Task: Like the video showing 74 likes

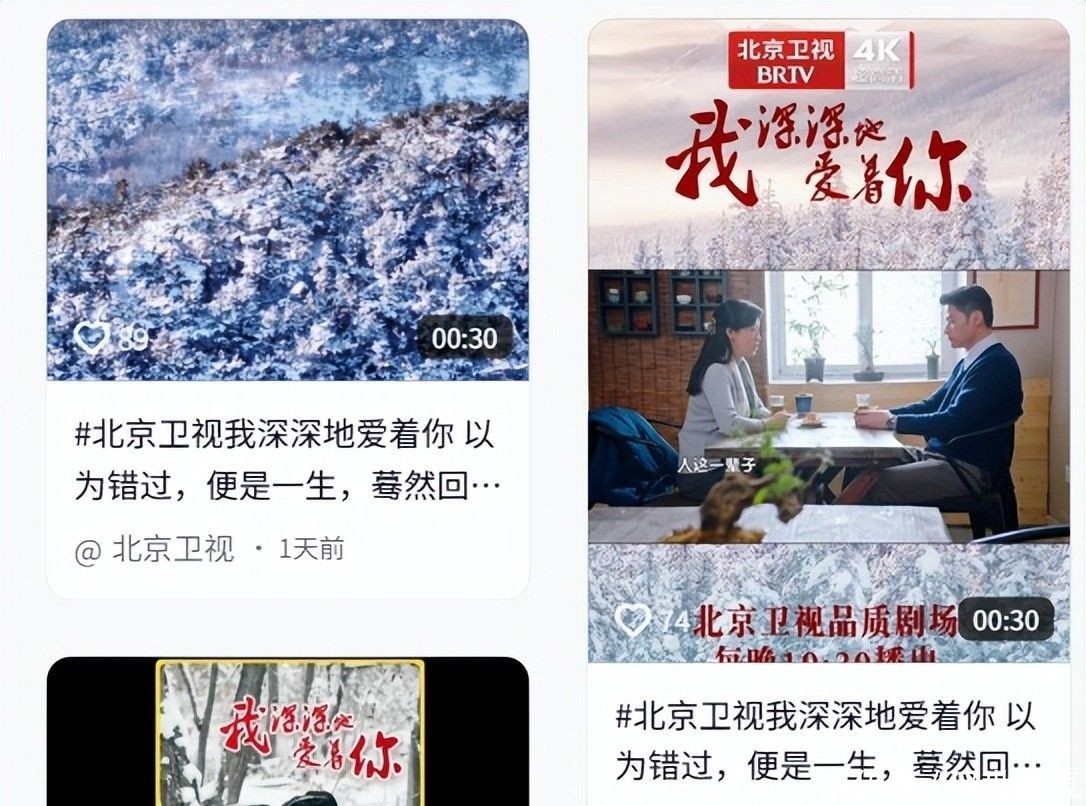Action: coord(633,620)
